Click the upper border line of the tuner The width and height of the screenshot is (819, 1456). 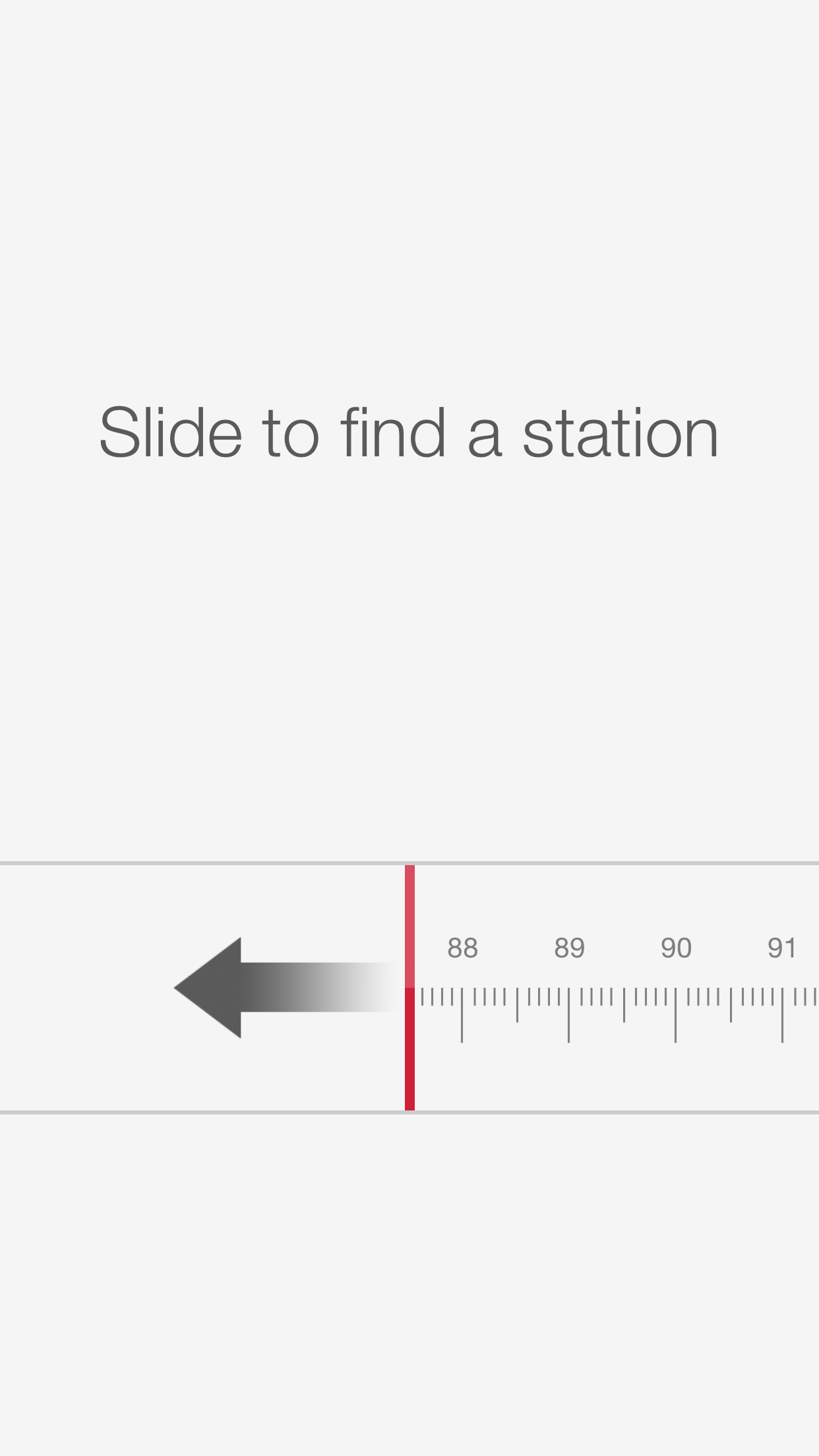pyautogui.click(x=198, y=863)
